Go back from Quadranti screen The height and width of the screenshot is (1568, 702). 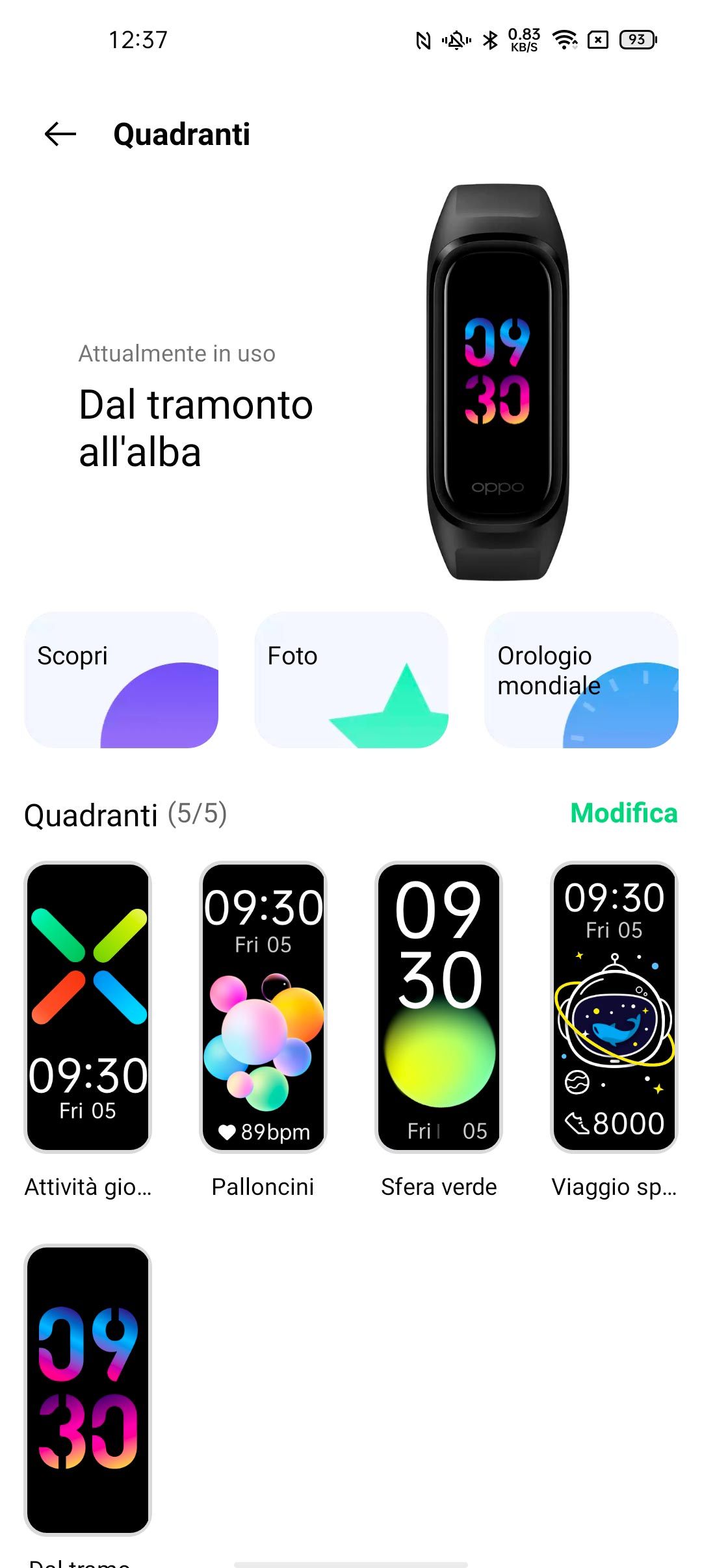pyautogui.click(x=60, y=135)
